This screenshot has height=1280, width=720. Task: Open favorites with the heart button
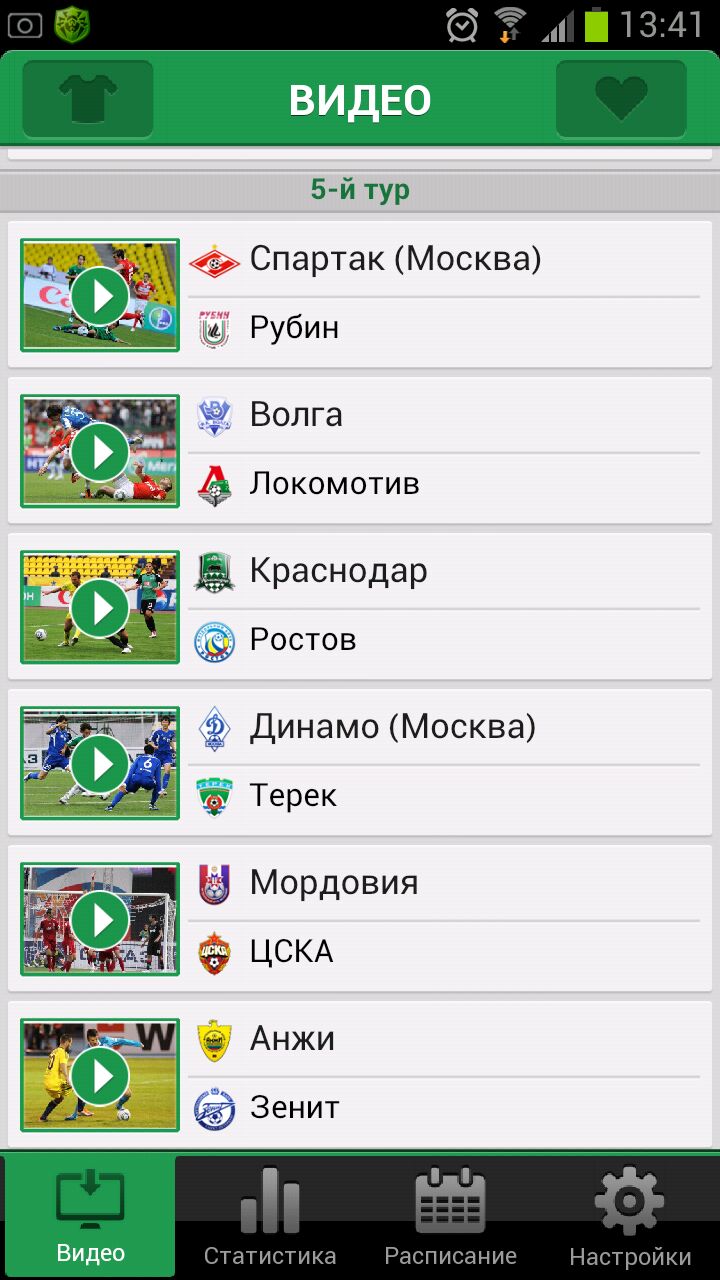pos(621,98)
